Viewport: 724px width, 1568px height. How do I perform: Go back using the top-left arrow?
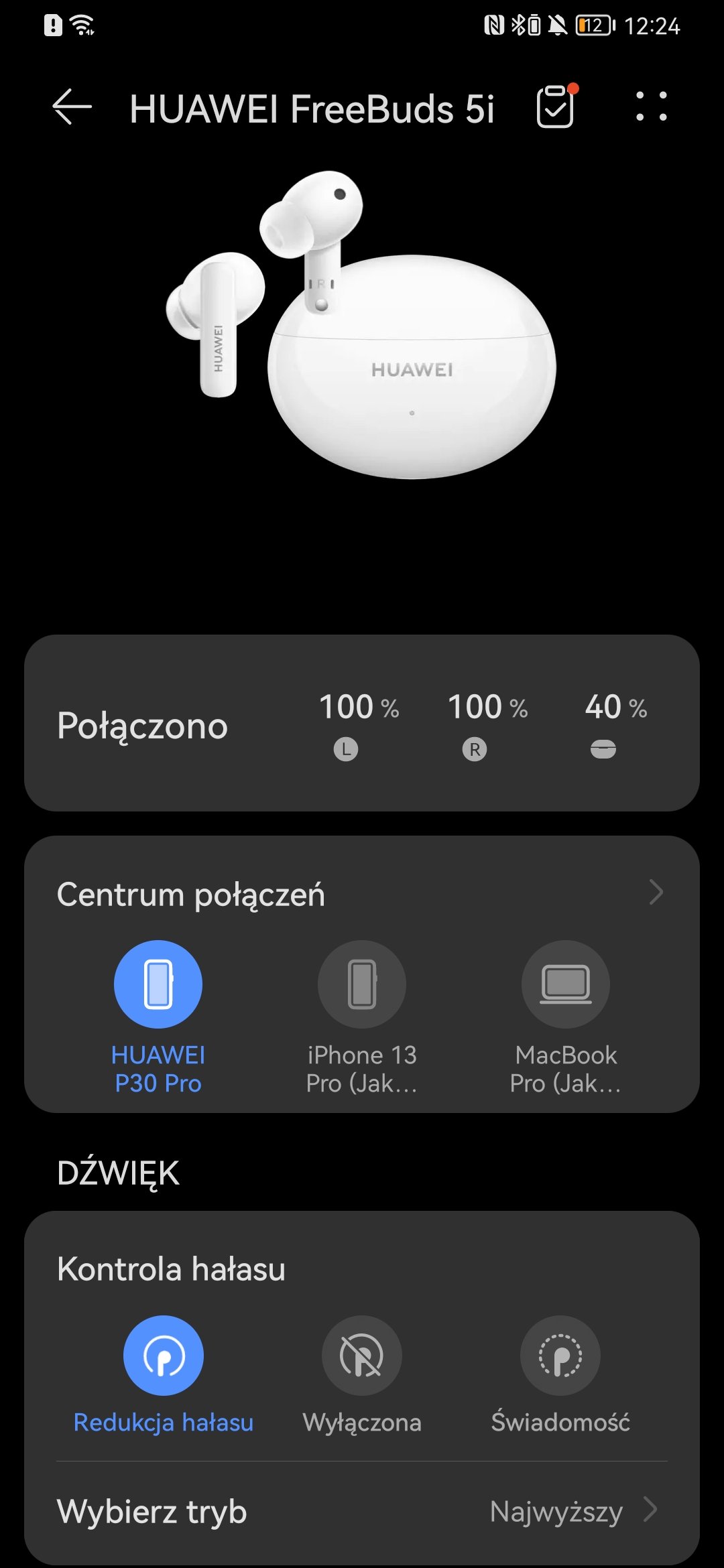(x=72, y=107)
